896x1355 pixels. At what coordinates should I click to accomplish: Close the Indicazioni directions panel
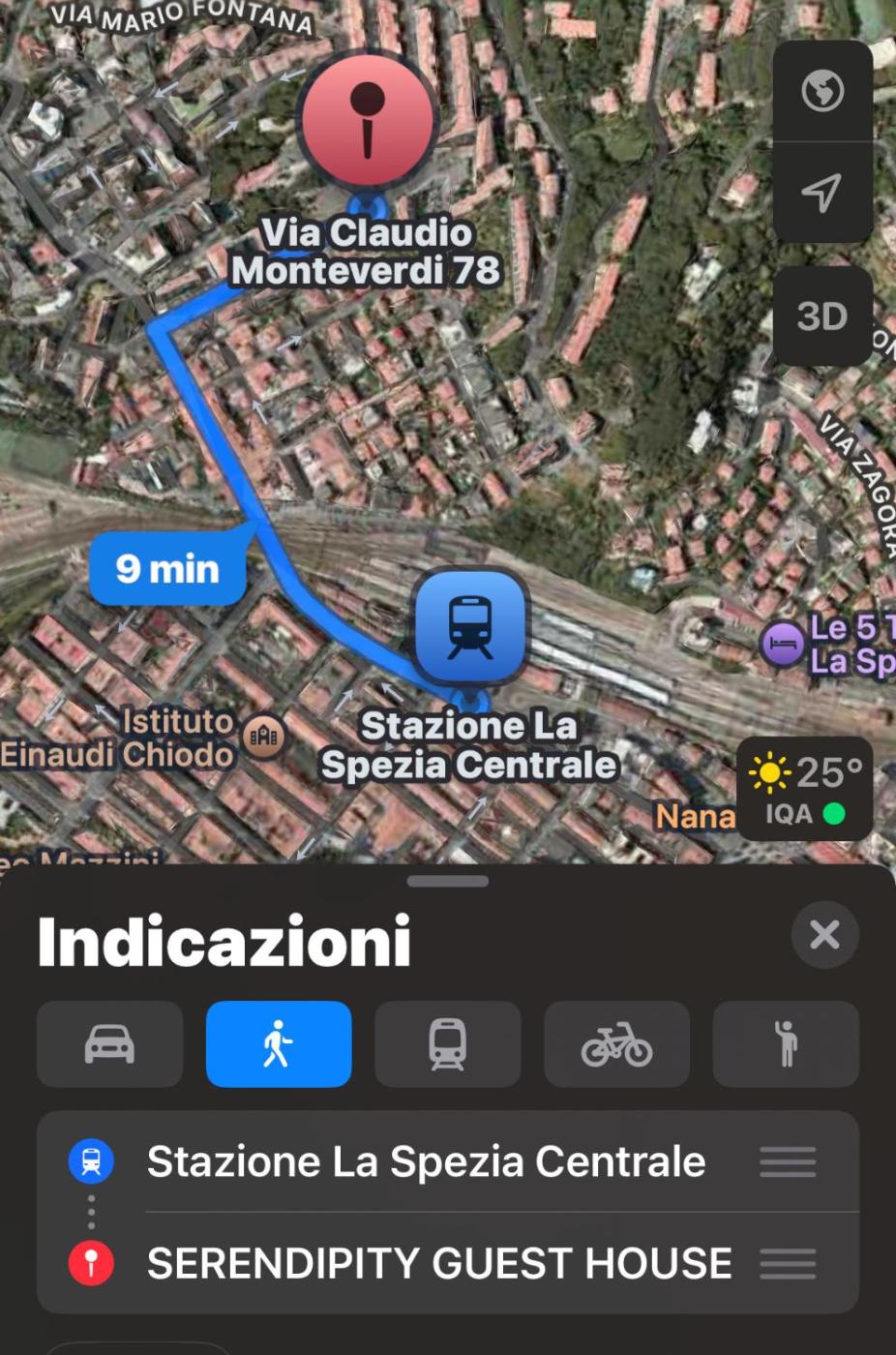pos(824,935)
